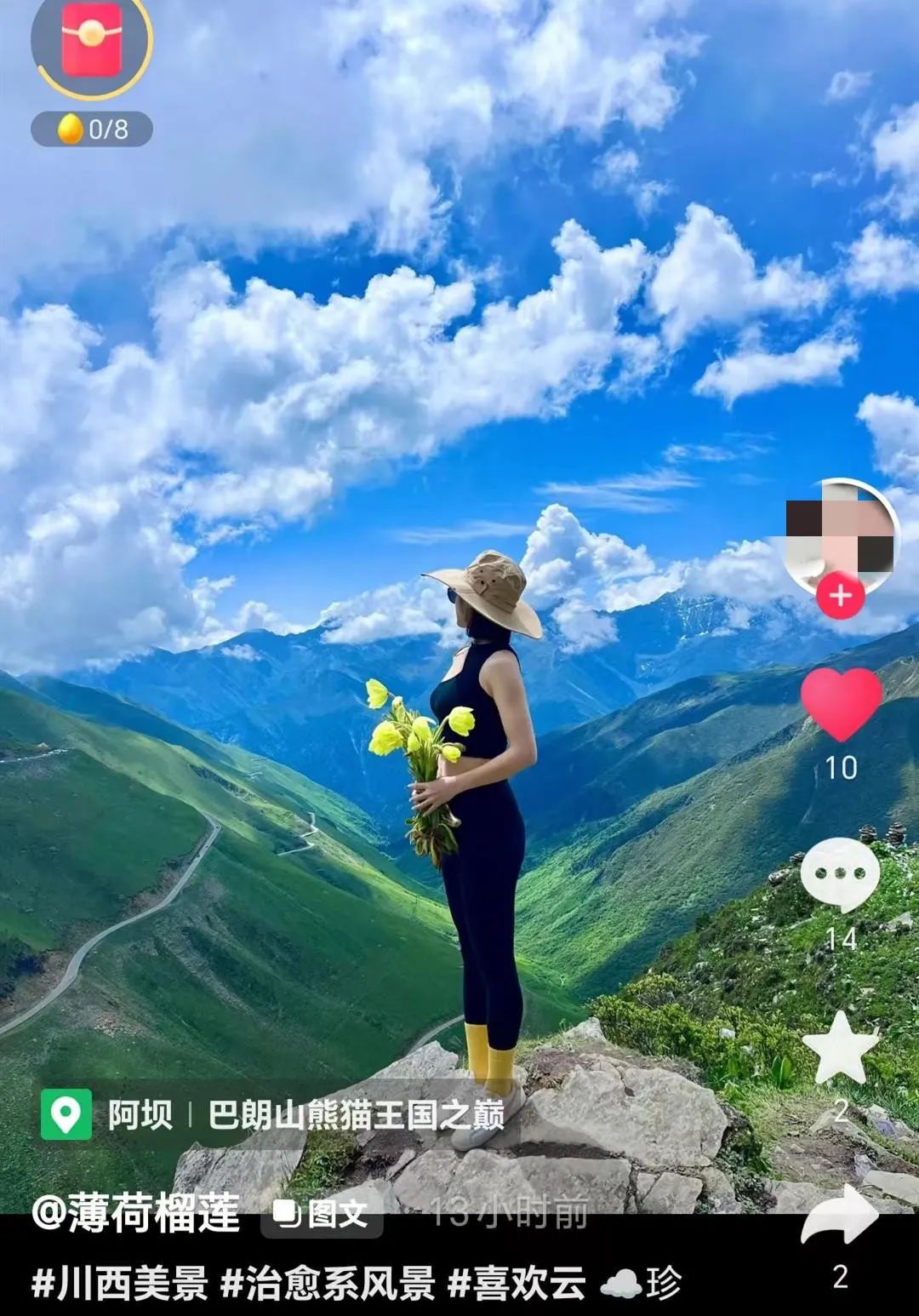Screen dimensions: 919x1316
Task: Open the #治愈系风景 hashtag
Action: pos(328,1283)
